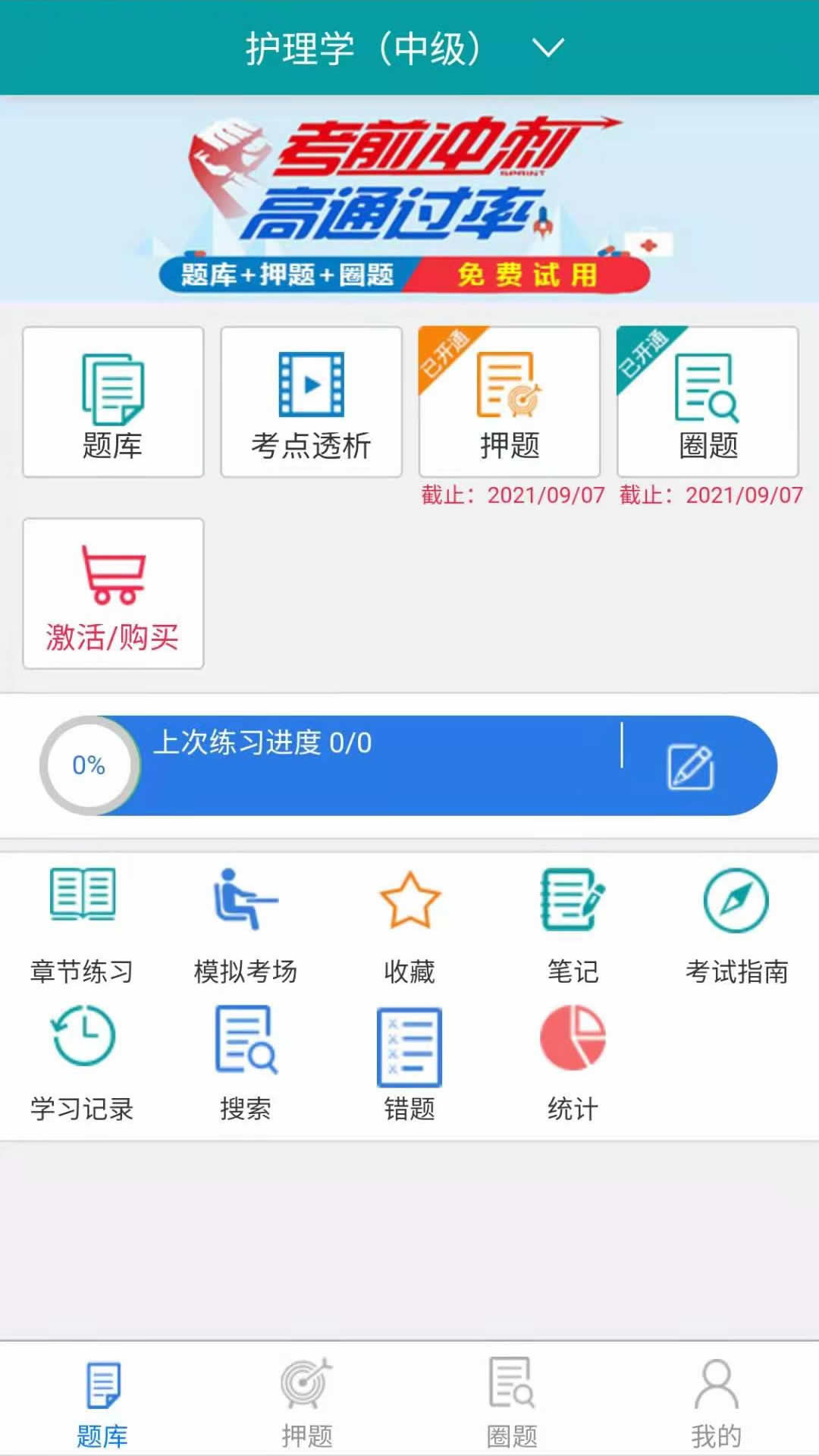
Task: Switch to the 我的 profile tab
Action: pyautogui.click(x=715, y=1407)
